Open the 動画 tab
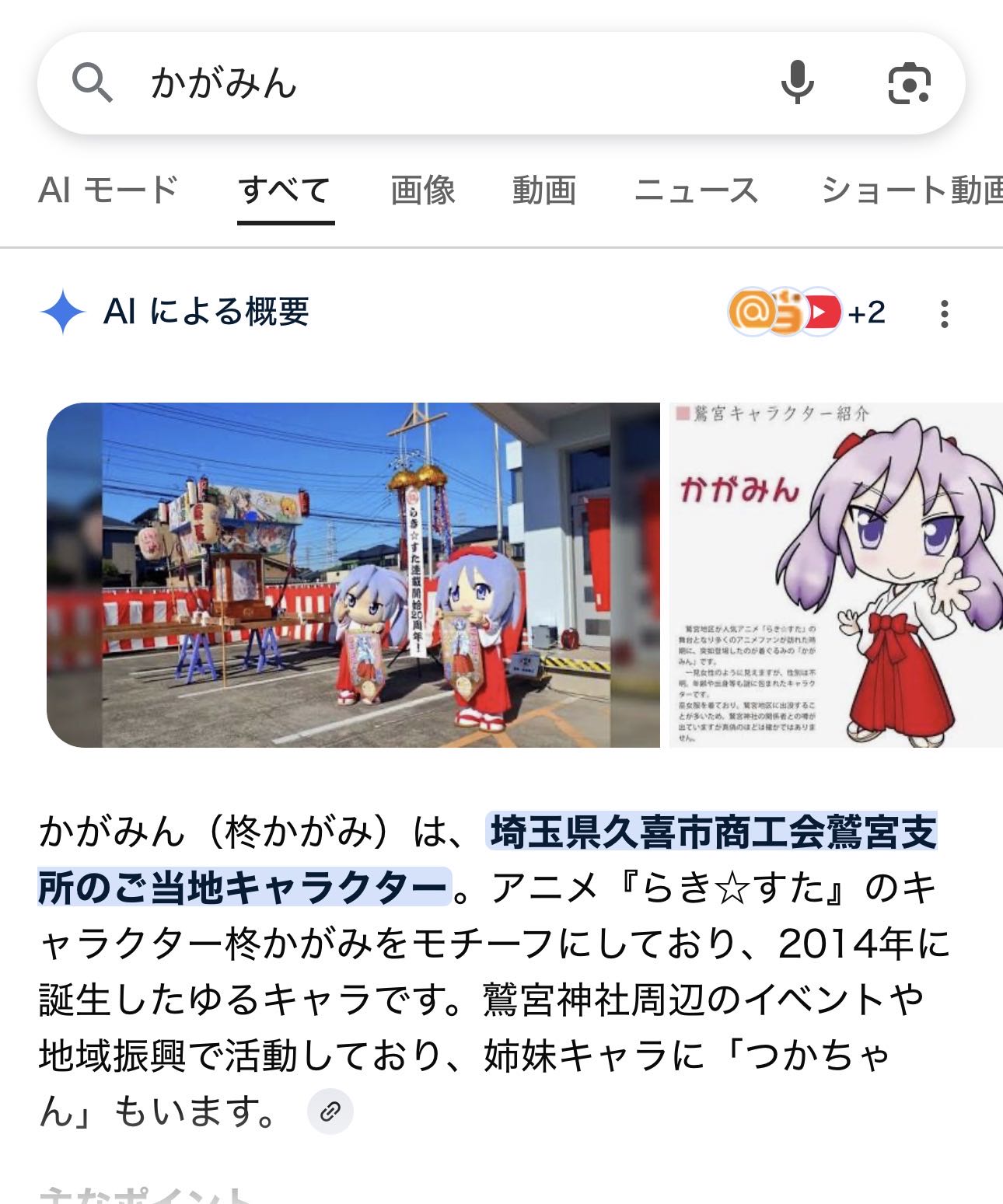Image resolution: width=1003 pixels, height=1204 pixels. point(543,190)
